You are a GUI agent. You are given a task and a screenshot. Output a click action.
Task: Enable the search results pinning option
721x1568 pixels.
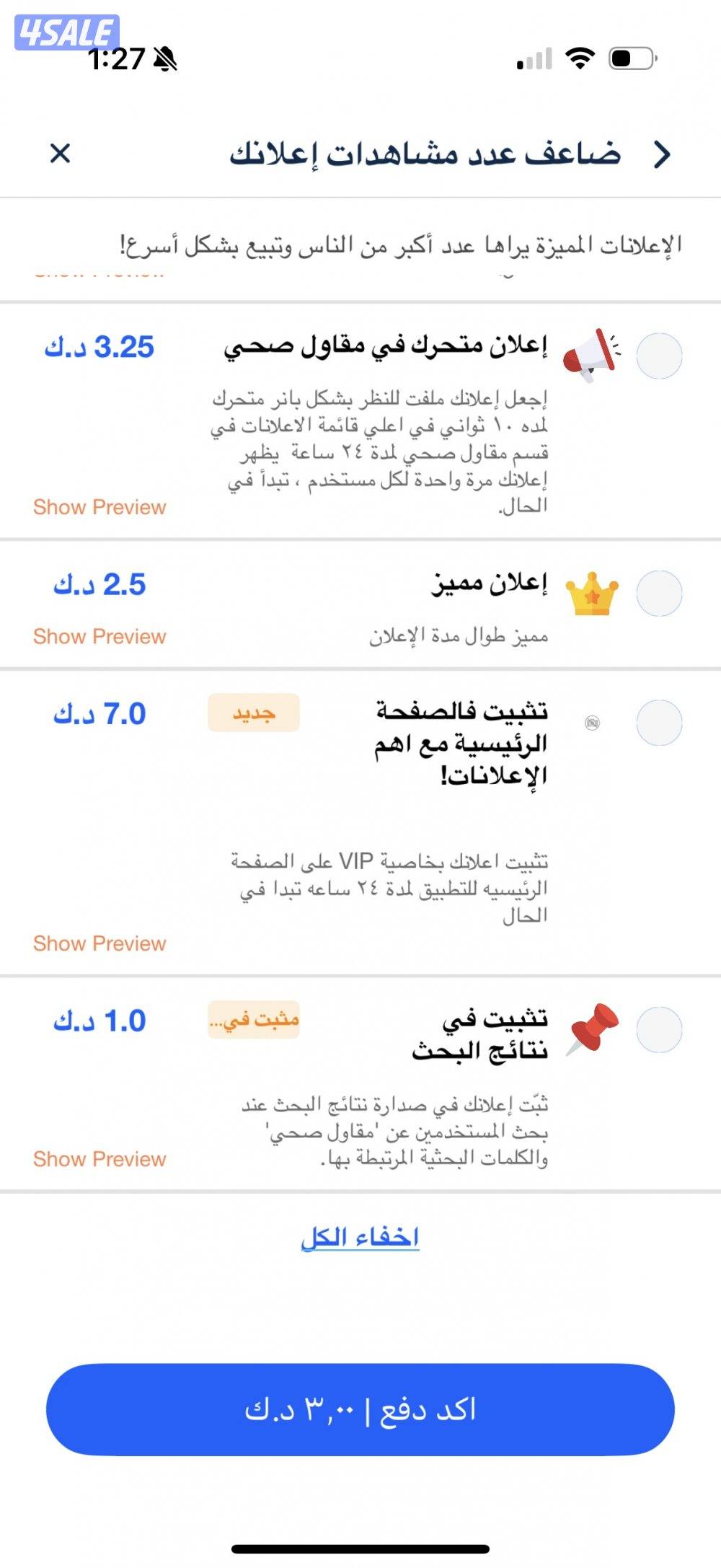659,1030
